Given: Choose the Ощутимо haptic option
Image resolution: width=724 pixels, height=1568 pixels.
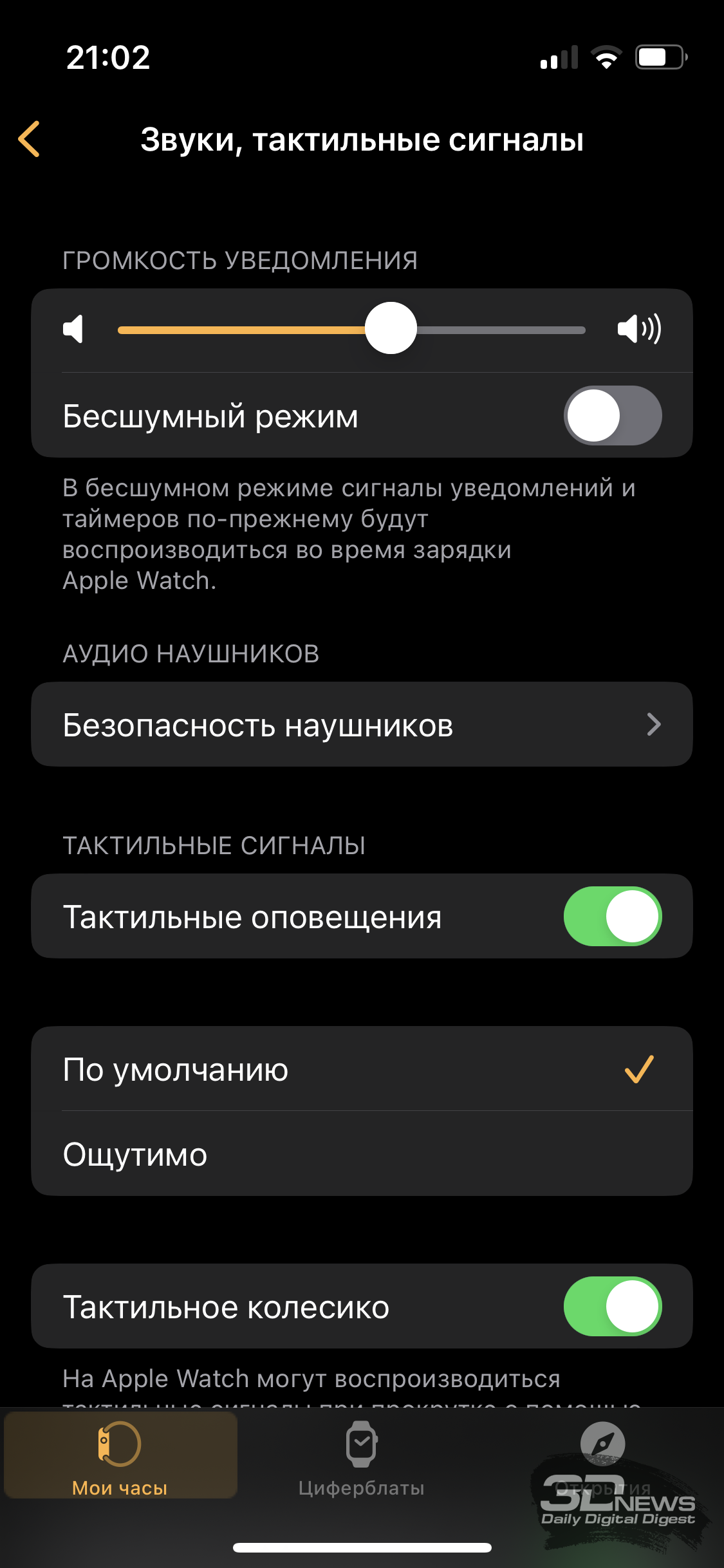Looking at the screenshot, I should pos(362,1153).
